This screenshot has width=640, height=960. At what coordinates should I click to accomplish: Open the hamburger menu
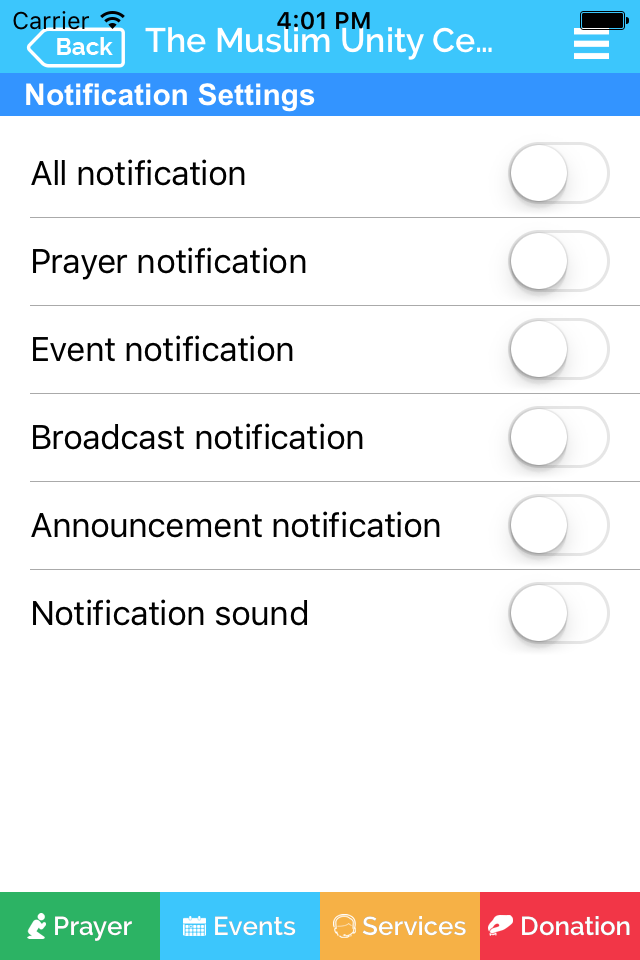[x=591, y=43]
